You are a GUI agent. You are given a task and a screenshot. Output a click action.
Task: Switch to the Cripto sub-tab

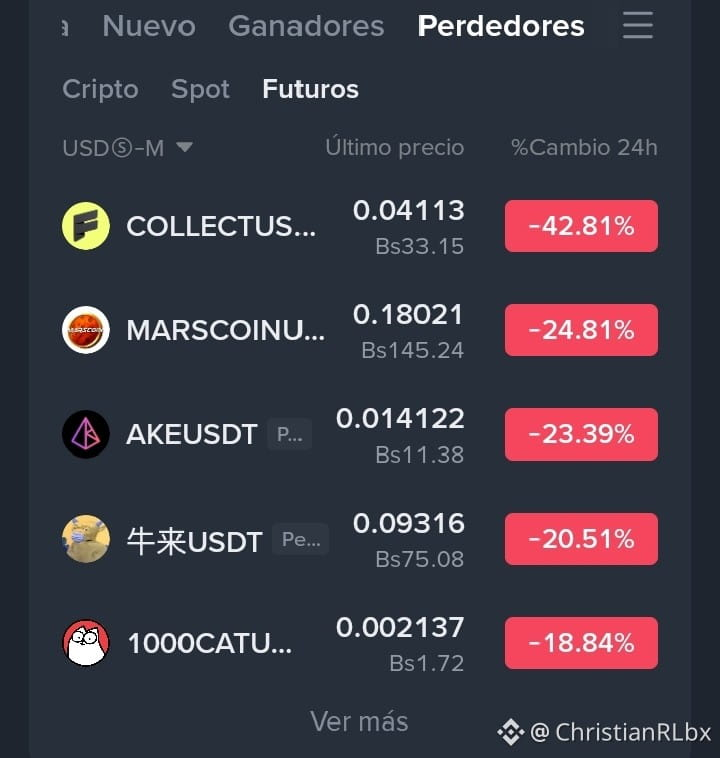[101, 89]
